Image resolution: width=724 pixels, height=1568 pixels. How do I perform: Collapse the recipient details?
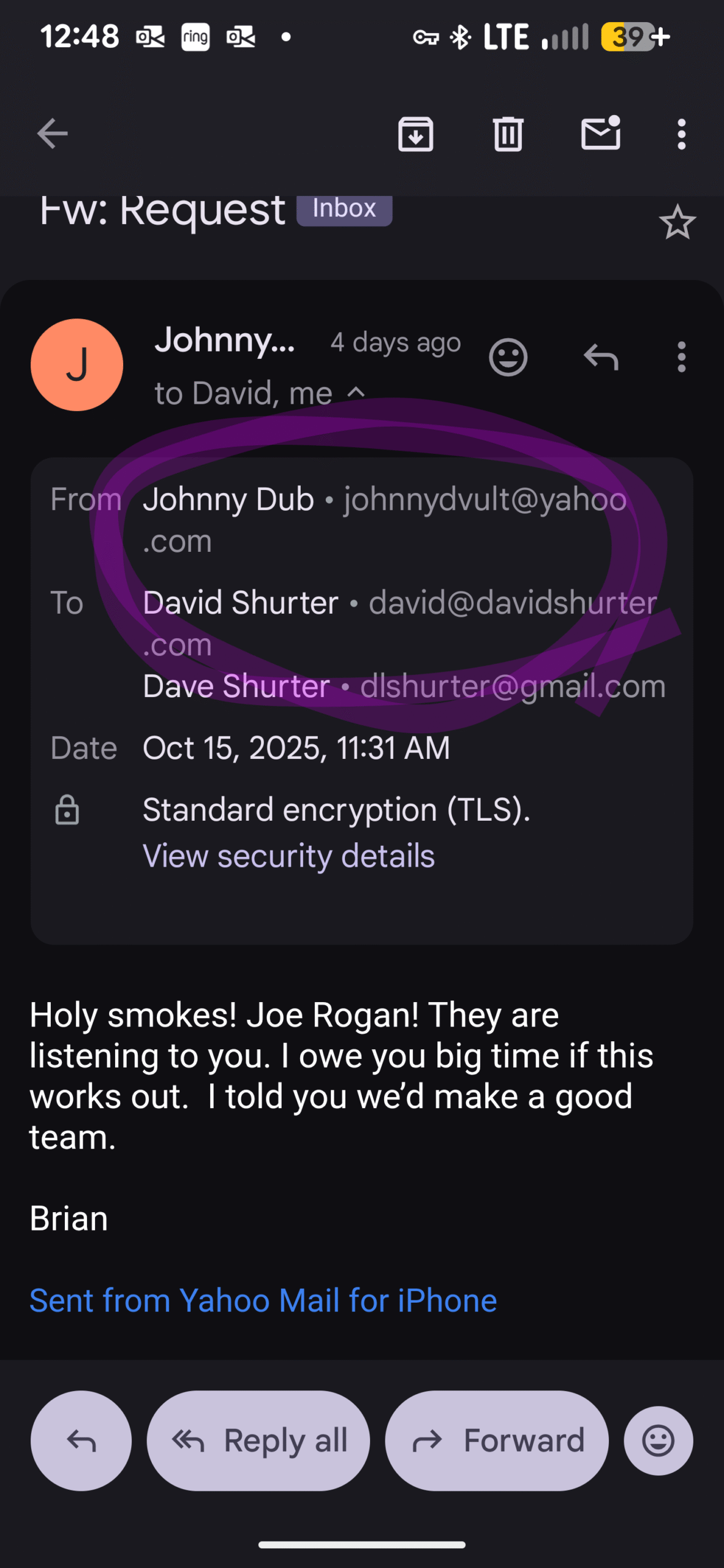point(356,393)
